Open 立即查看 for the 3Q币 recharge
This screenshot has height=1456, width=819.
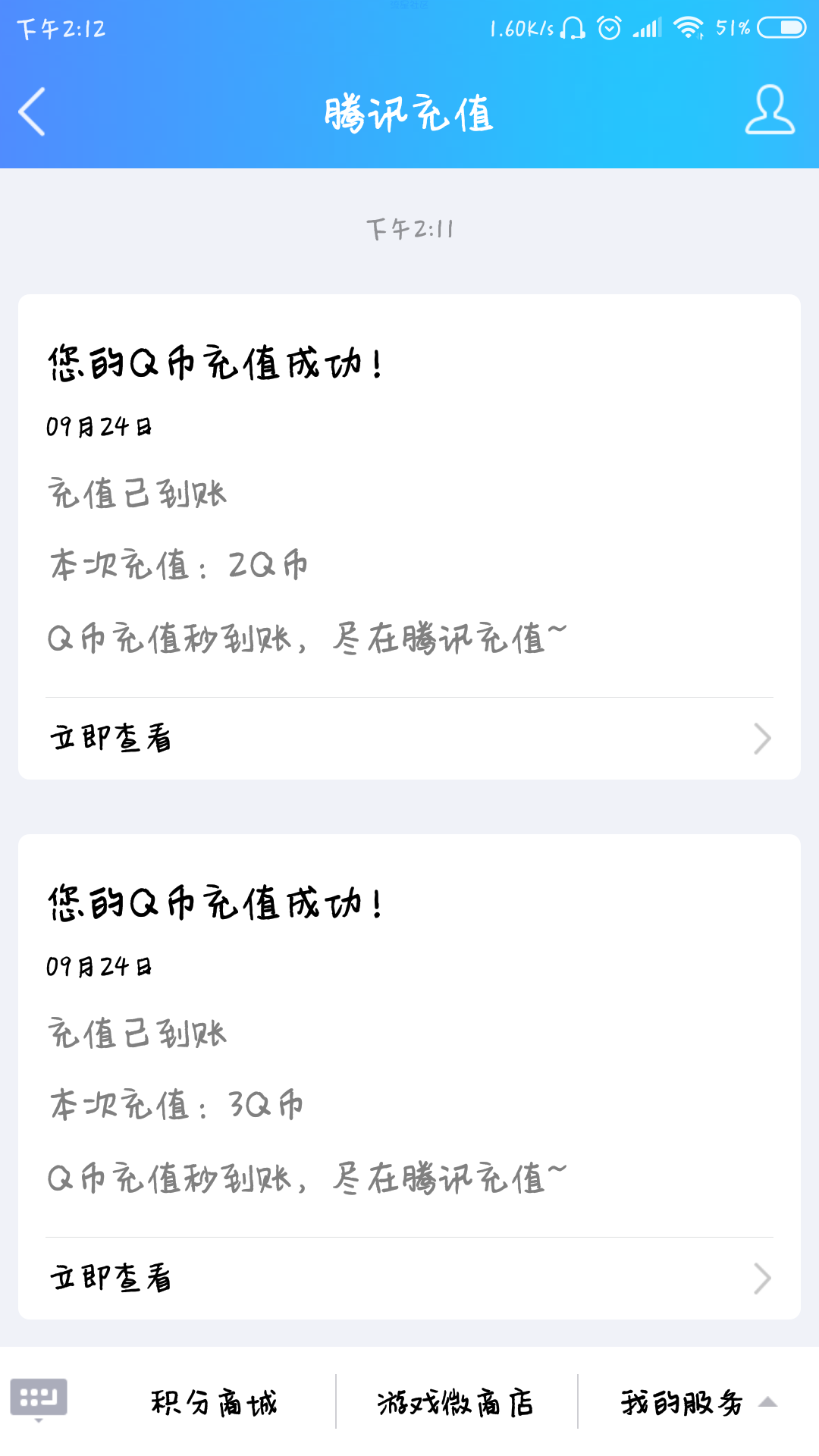point(409,1279)
